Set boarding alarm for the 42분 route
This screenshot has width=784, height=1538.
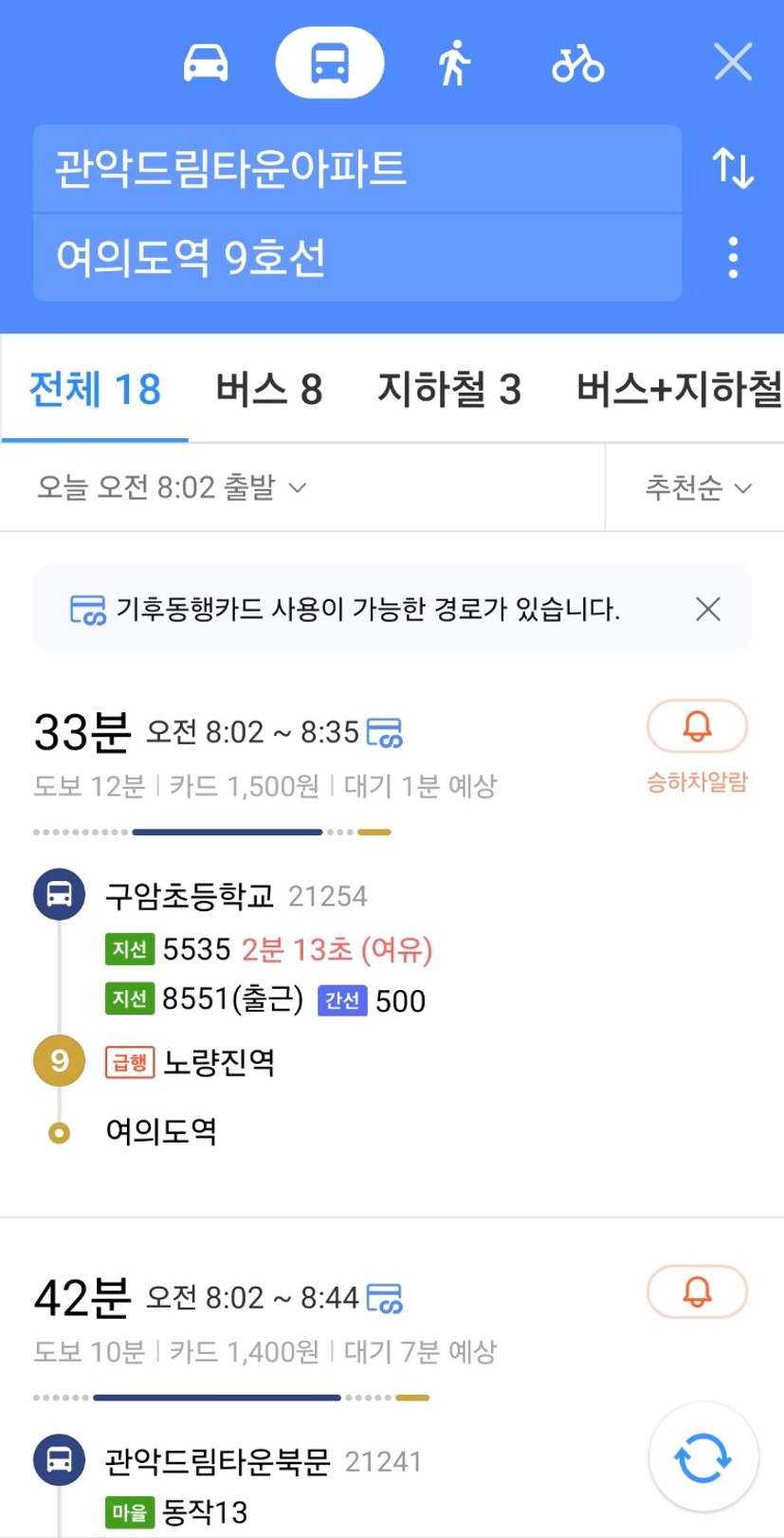[x=697, y=1291]
